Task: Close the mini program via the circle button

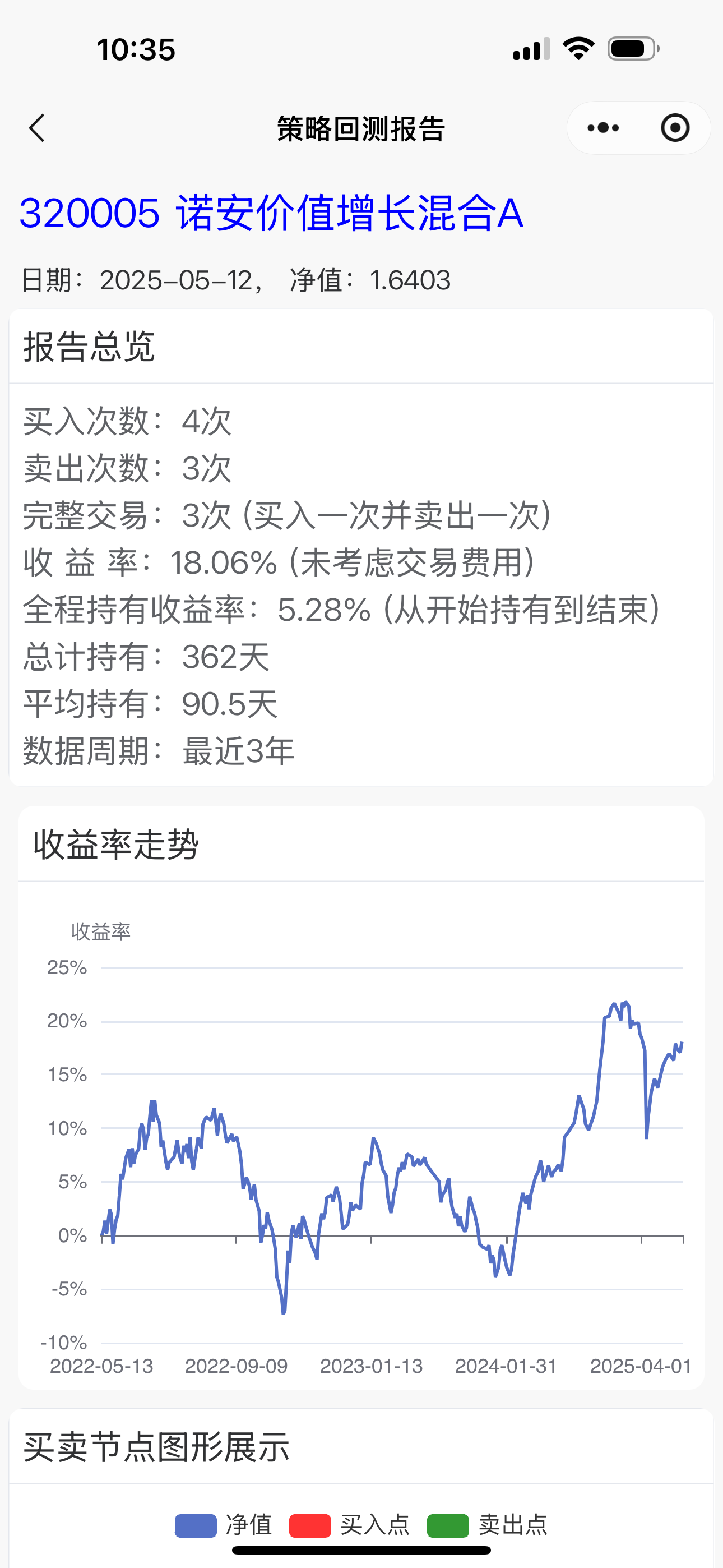Action: pyautogui.click(x=675, y=128)
